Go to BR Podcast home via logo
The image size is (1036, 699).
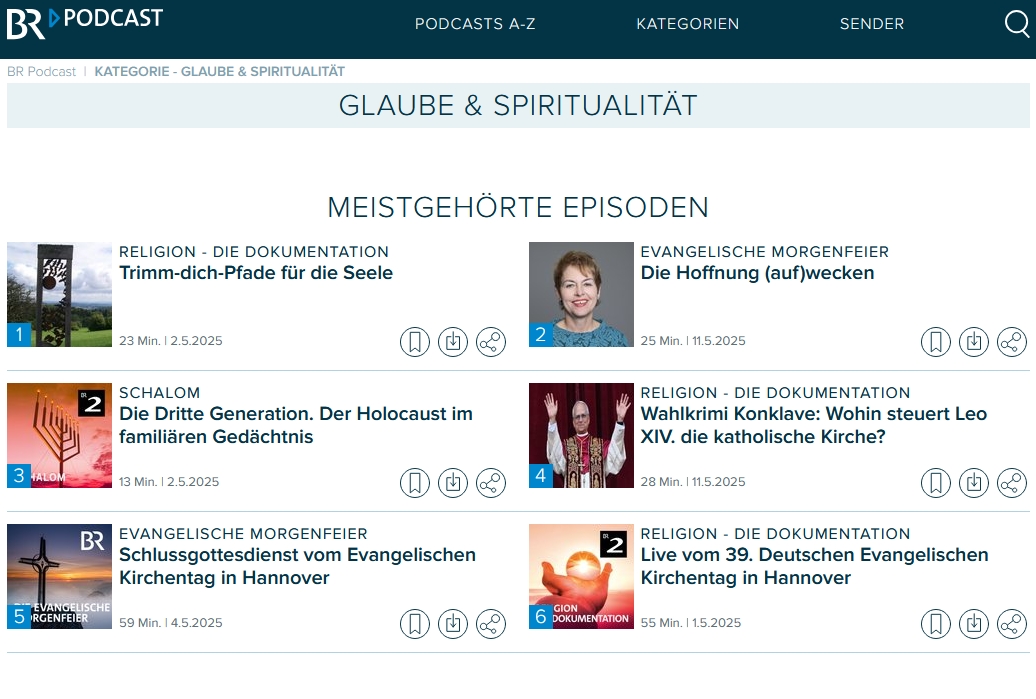pos(84,22)
